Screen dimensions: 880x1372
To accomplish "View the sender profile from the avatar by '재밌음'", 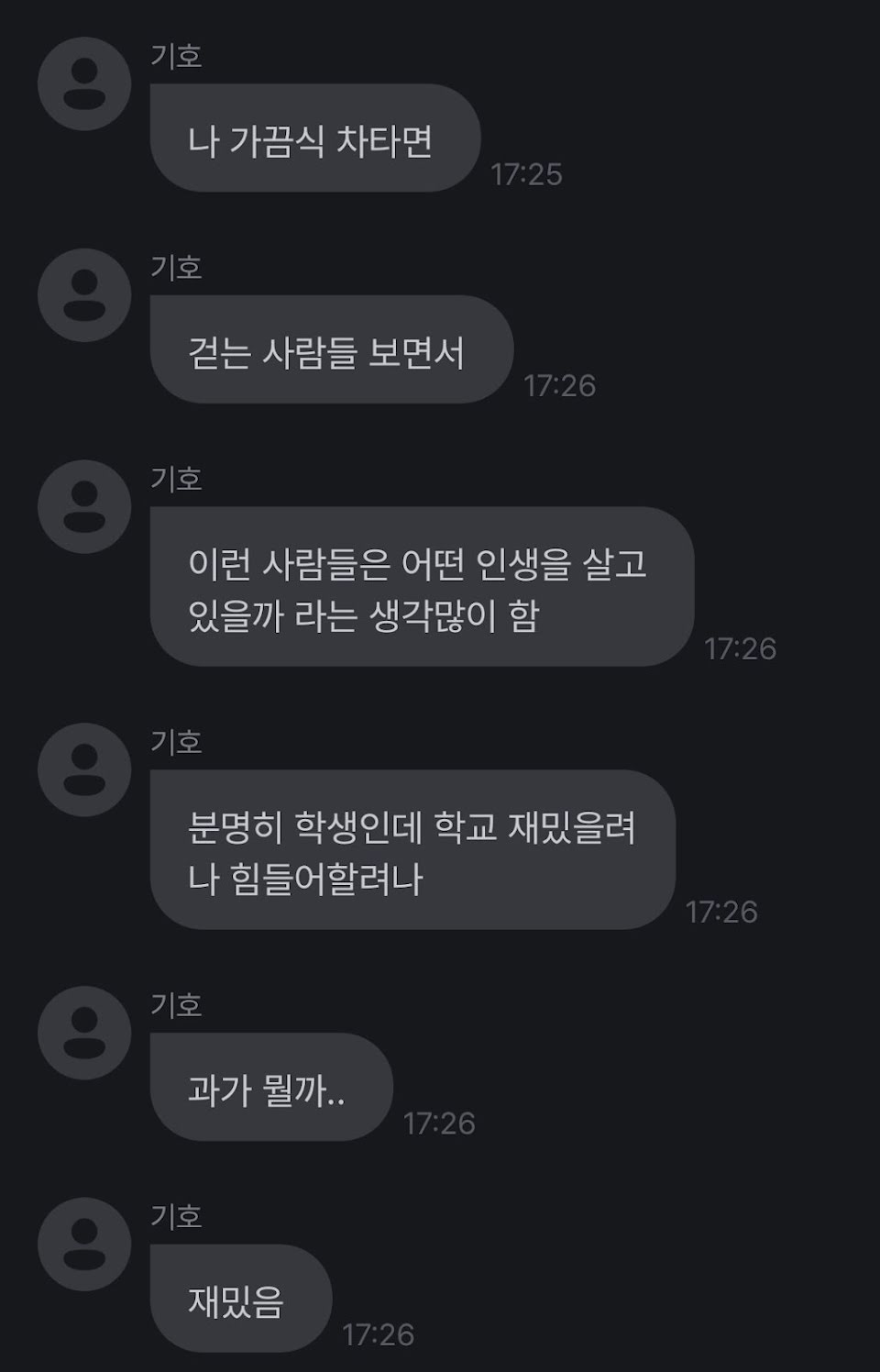I will (x=83, y=1245).
